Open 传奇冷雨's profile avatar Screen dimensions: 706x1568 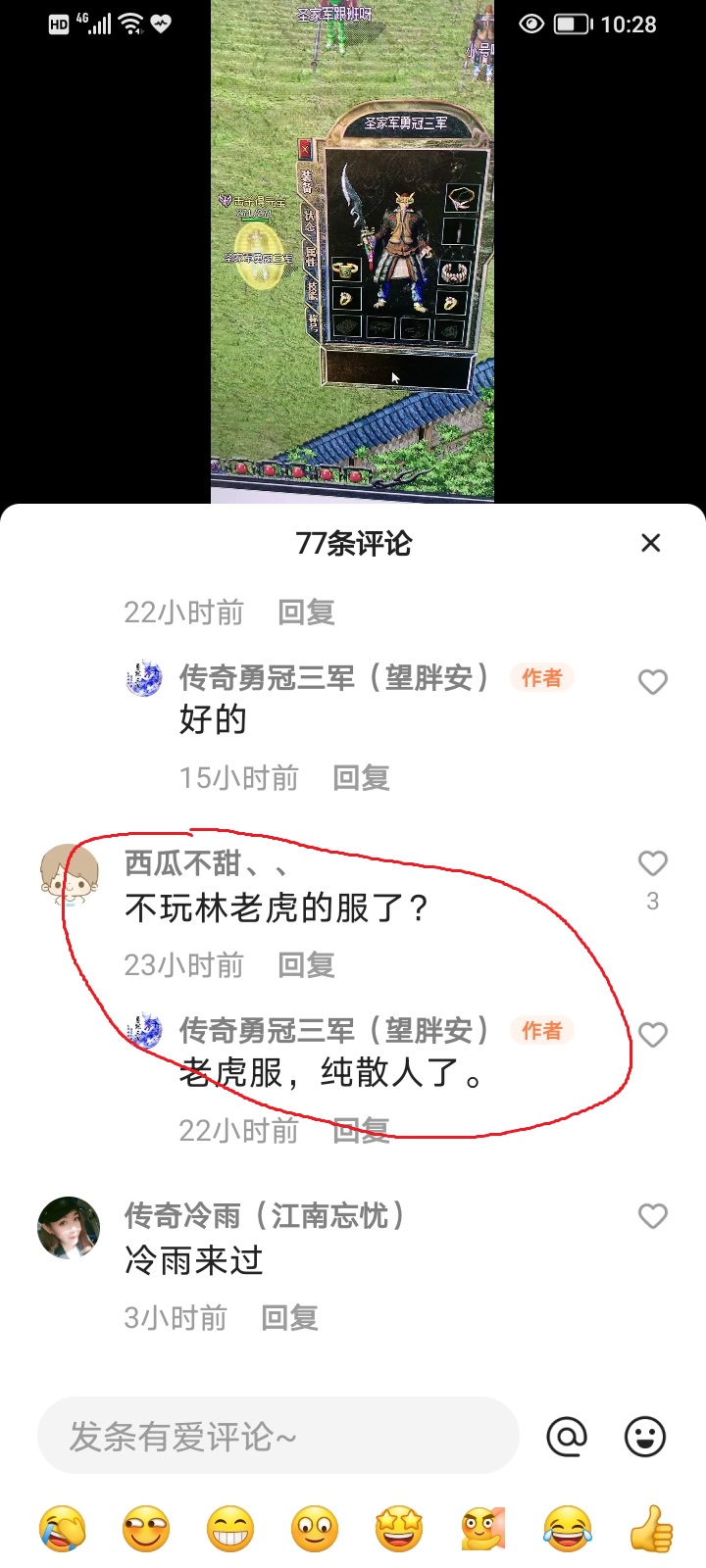[69, 1227]
